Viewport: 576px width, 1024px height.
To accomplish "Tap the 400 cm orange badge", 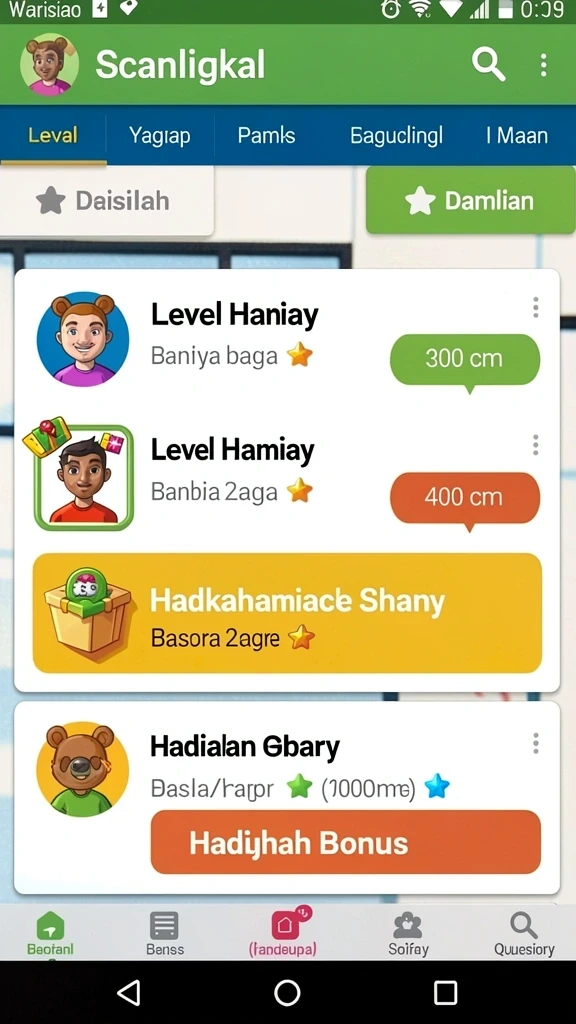I will click(x=464, y=498).
